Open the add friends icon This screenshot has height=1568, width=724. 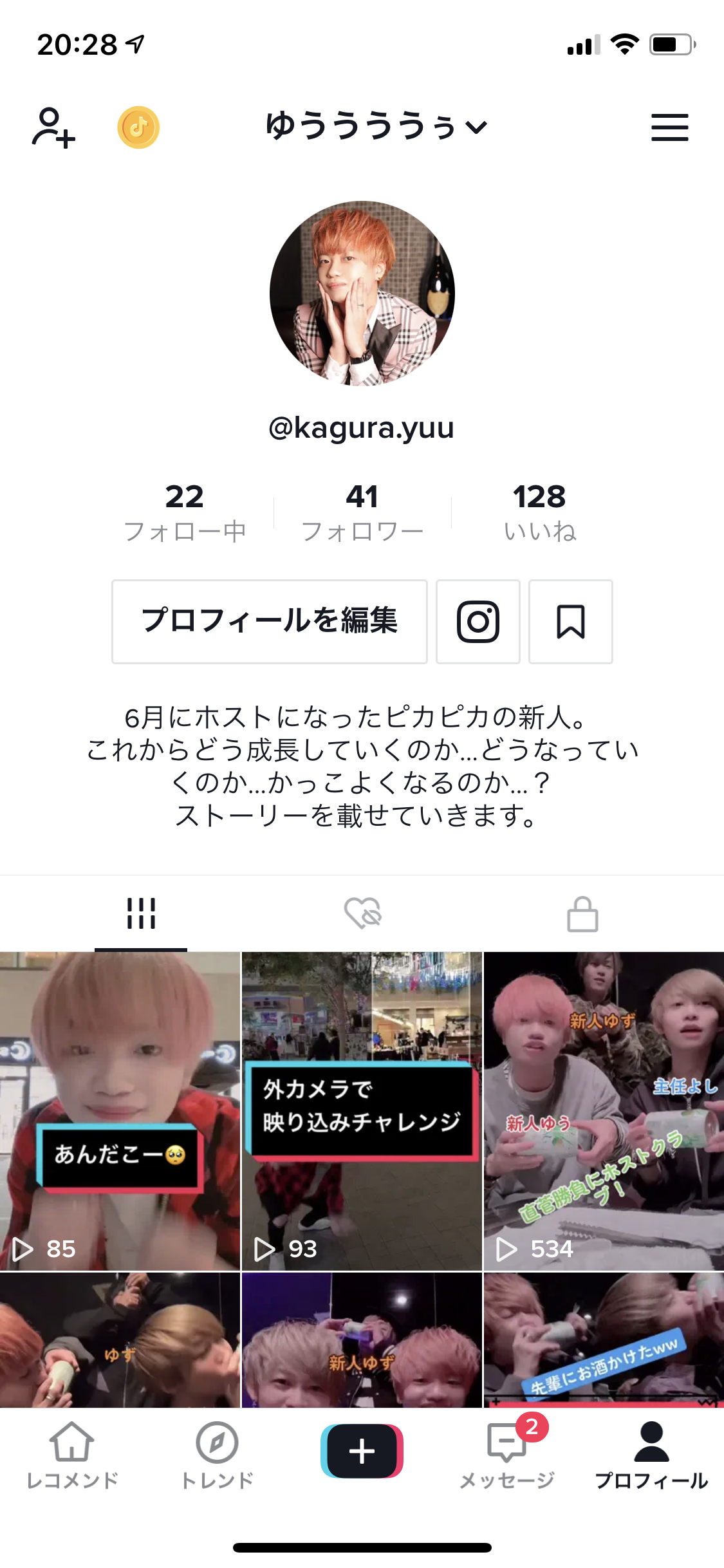(x=53, y=127)
